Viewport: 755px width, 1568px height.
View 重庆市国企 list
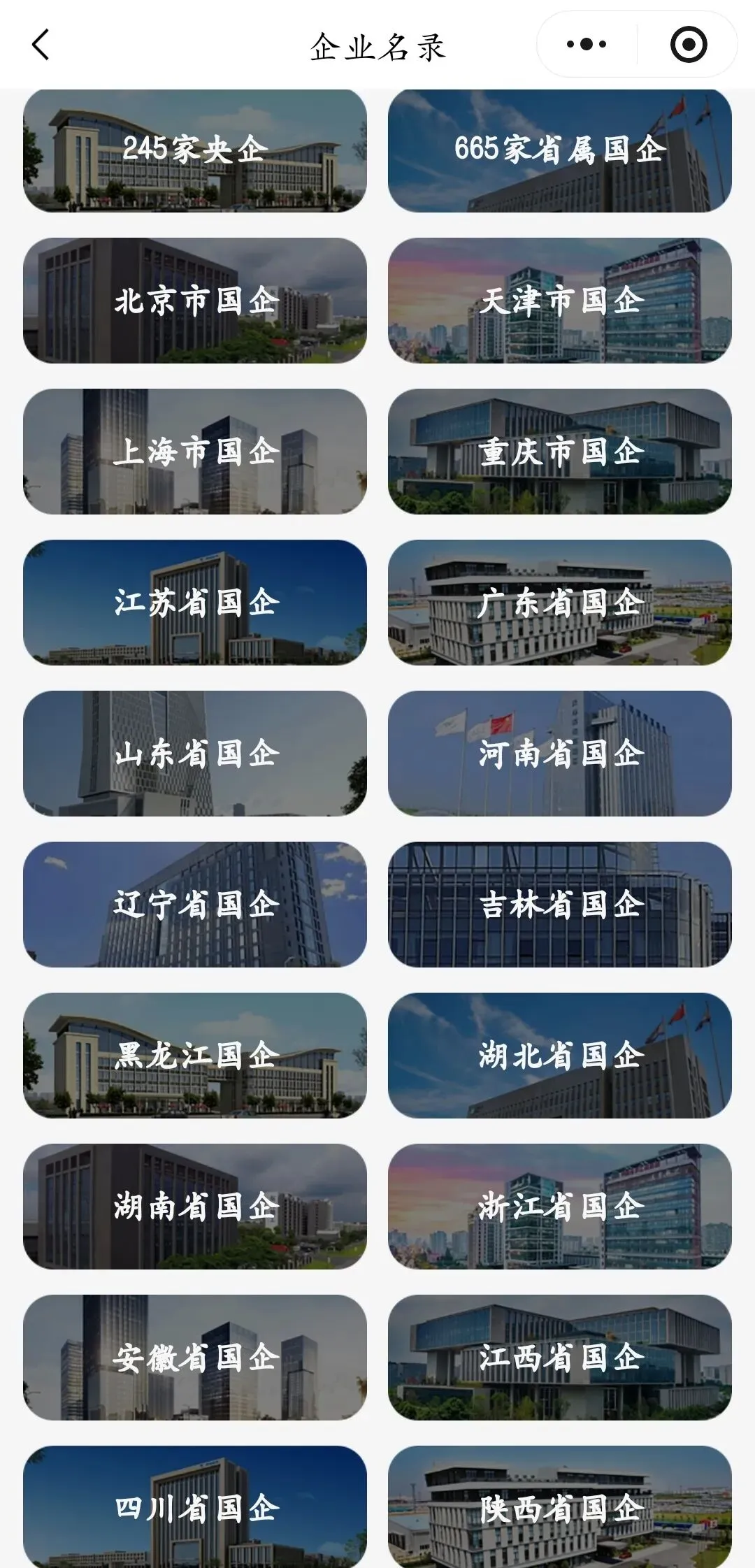(x=560, y=452)
